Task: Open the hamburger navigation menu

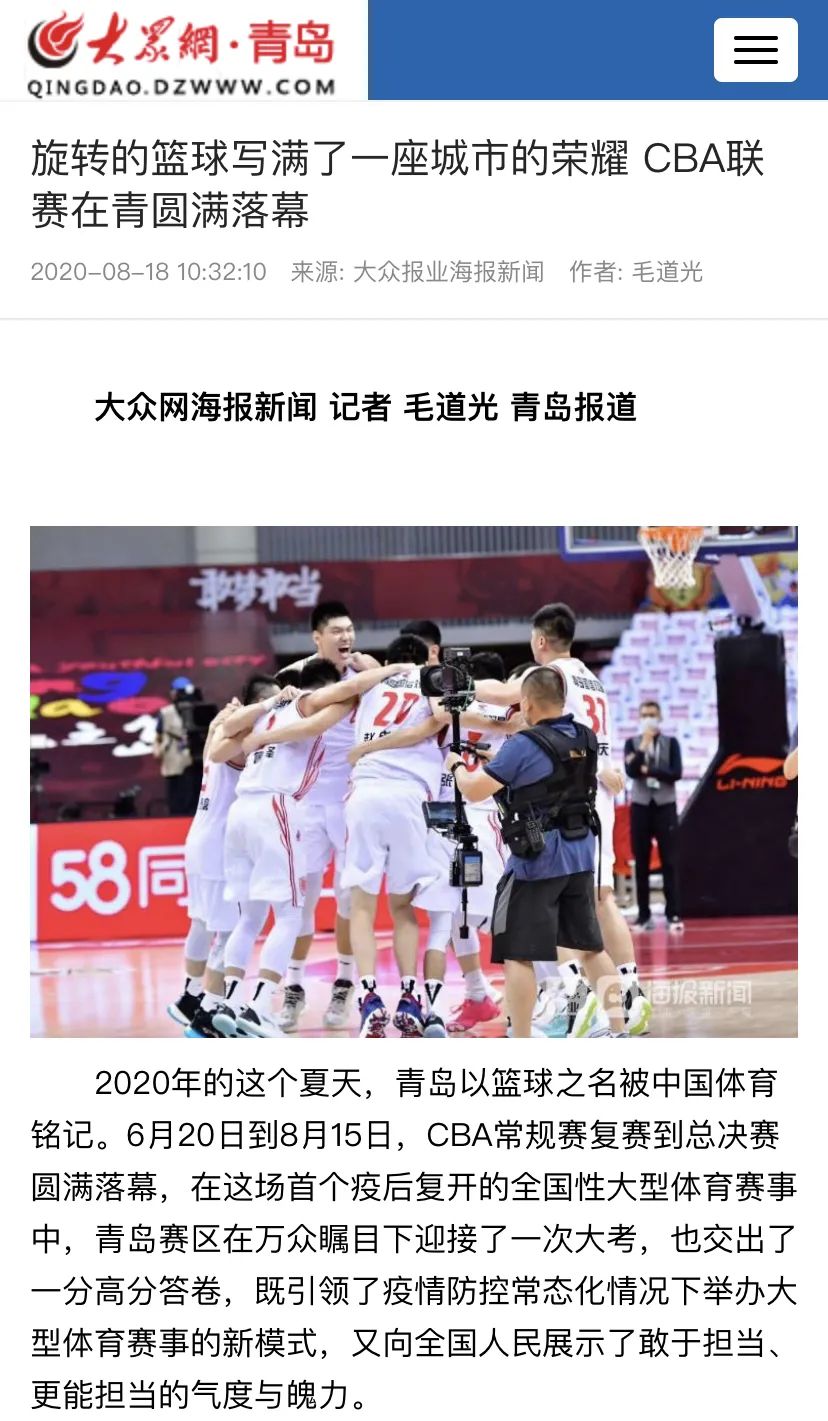Action: [x=755, y=50]
